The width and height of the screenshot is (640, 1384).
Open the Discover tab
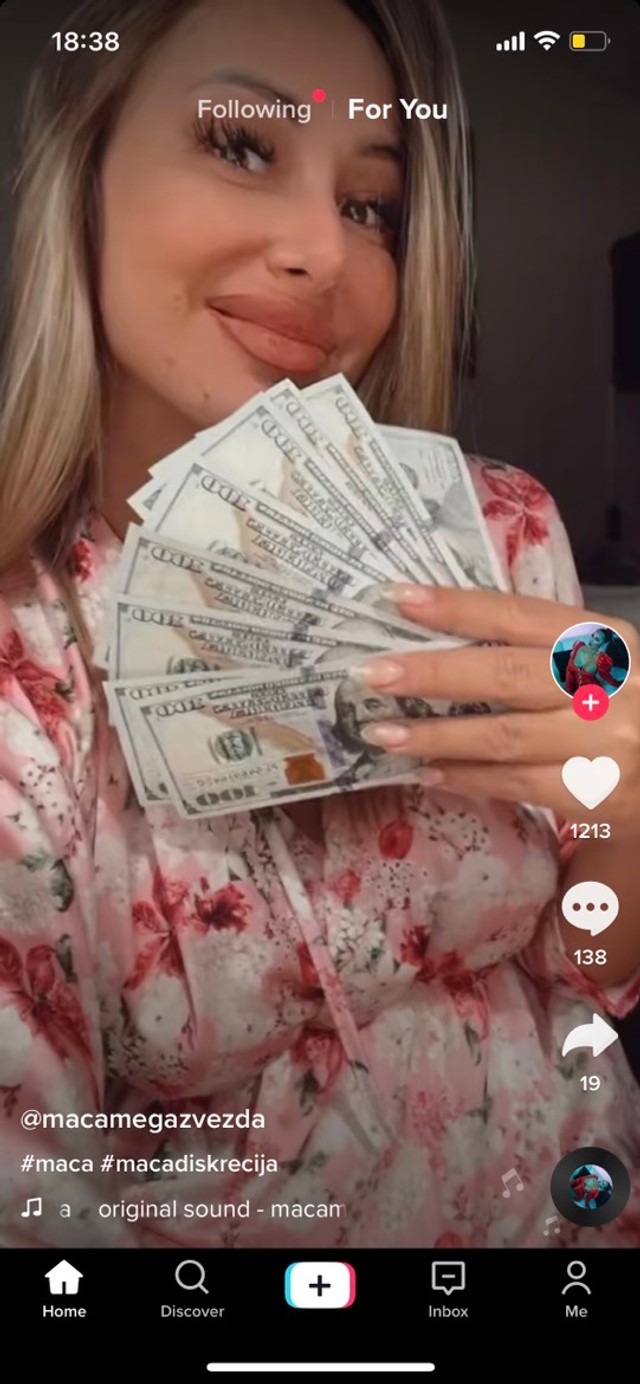tap(192, 1289)
